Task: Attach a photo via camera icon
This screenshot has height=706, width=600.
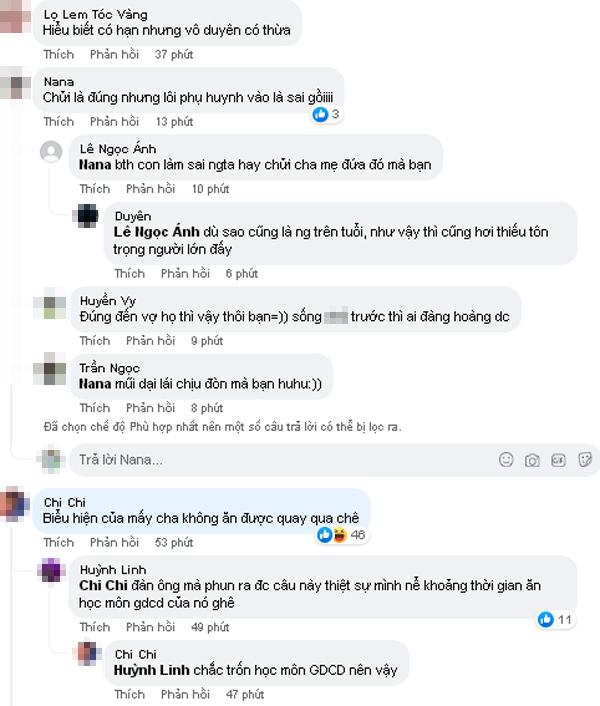Action: [x=532, y=460]
